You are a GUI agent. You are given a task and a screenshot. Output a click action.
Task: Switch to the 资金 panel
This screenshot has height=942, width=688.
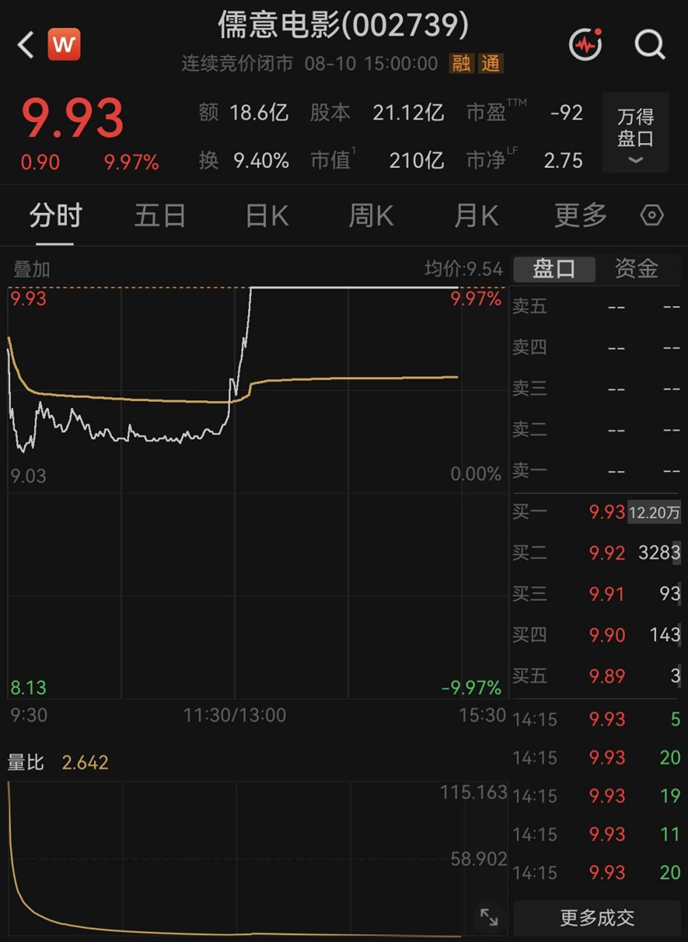click(636, 269)
